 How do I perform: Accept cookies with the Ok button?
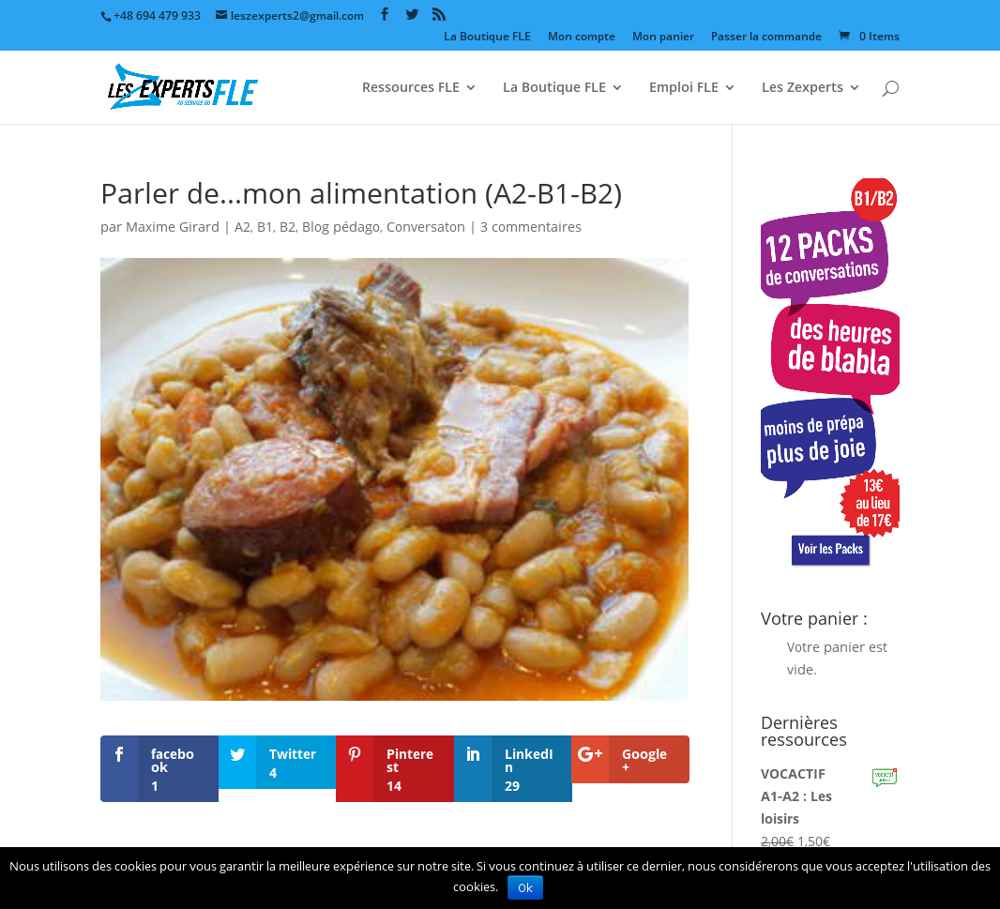pos(524,887)
